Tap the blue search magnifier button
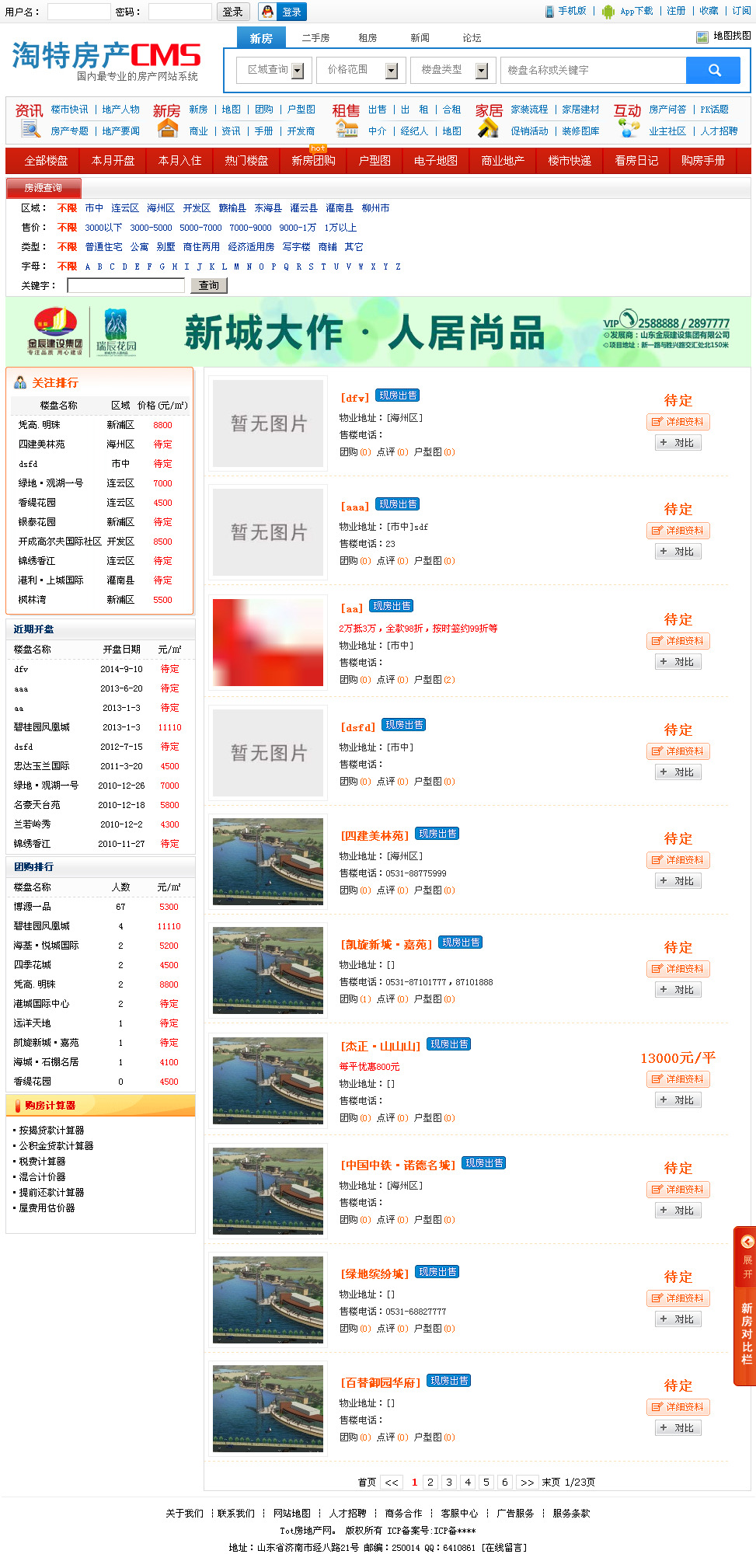 click(713, 70)
